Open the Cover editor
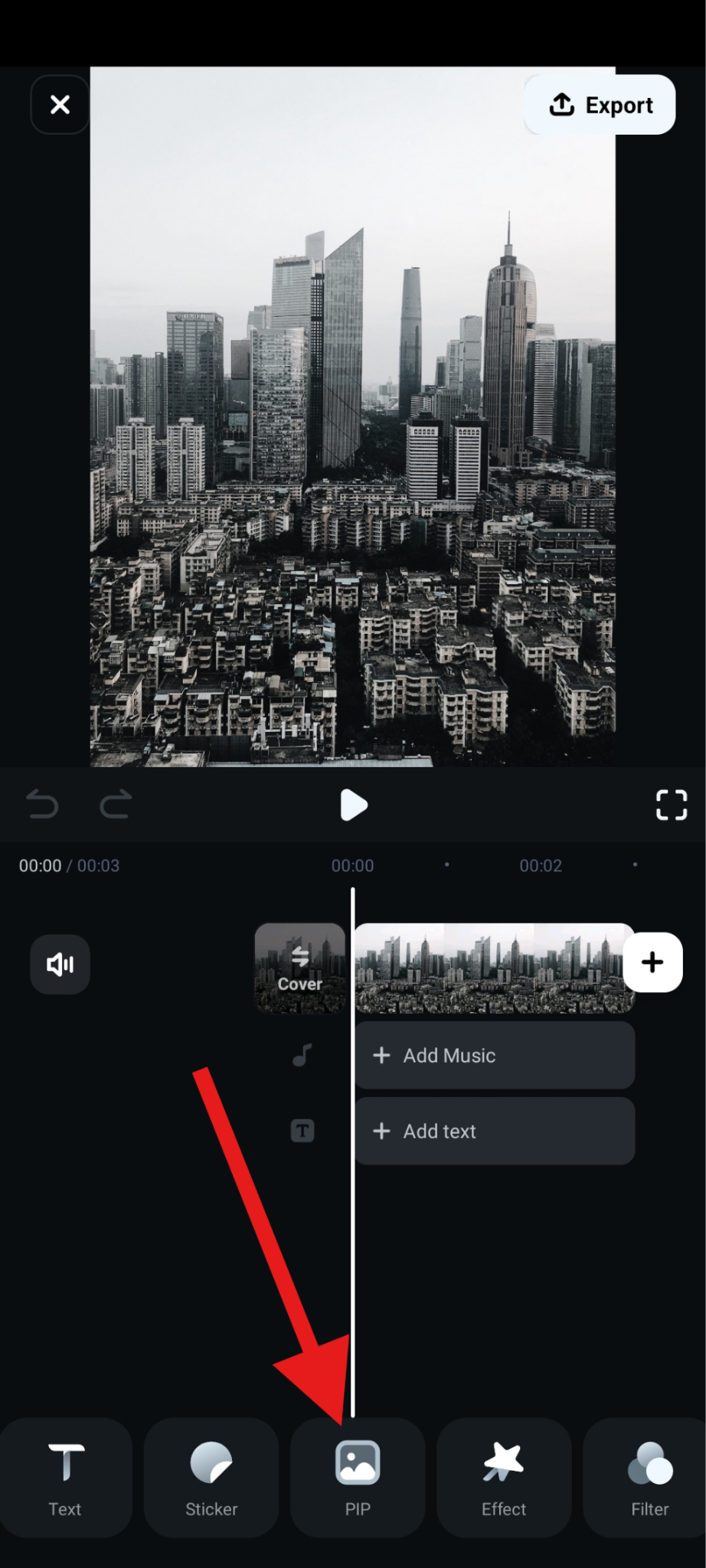 click(x=300, y=969)
